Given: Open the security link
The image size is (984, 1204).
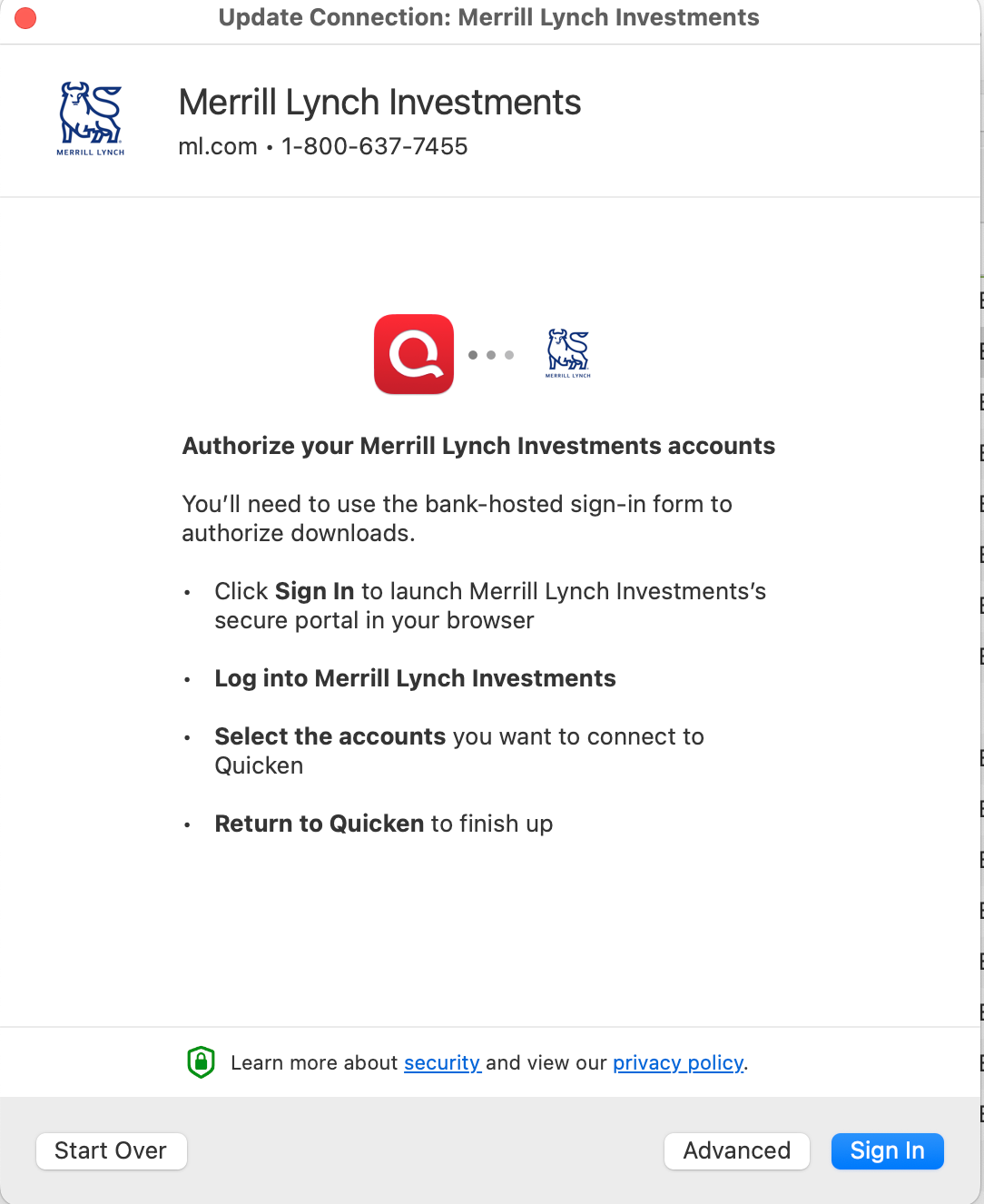Looking at the screenshot, I should pos(441,1063).
